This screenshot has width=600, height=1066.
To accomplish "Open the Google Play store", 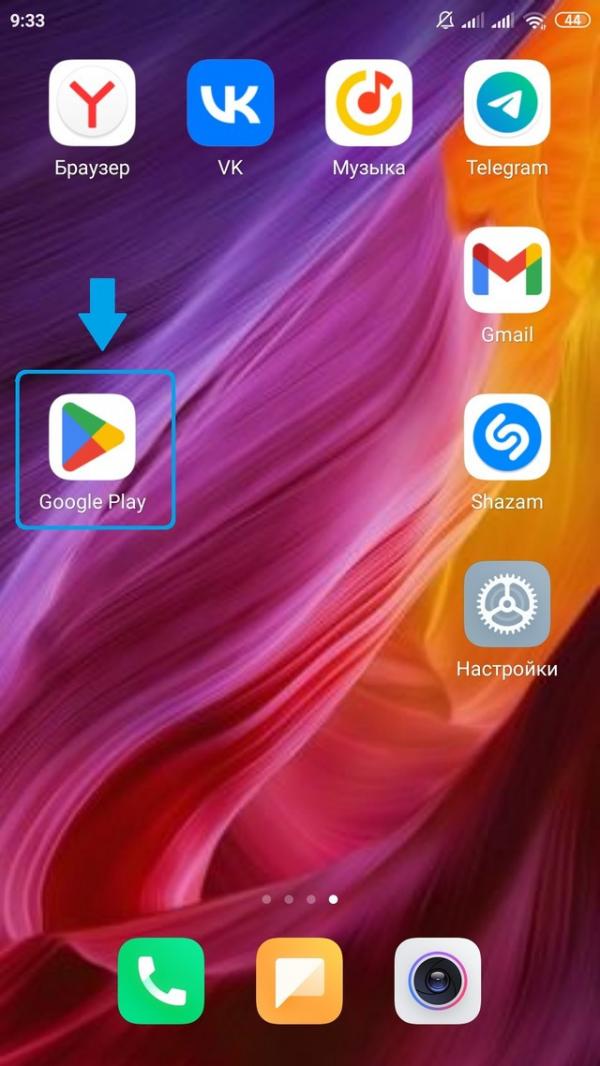I will tap(93, 437).
